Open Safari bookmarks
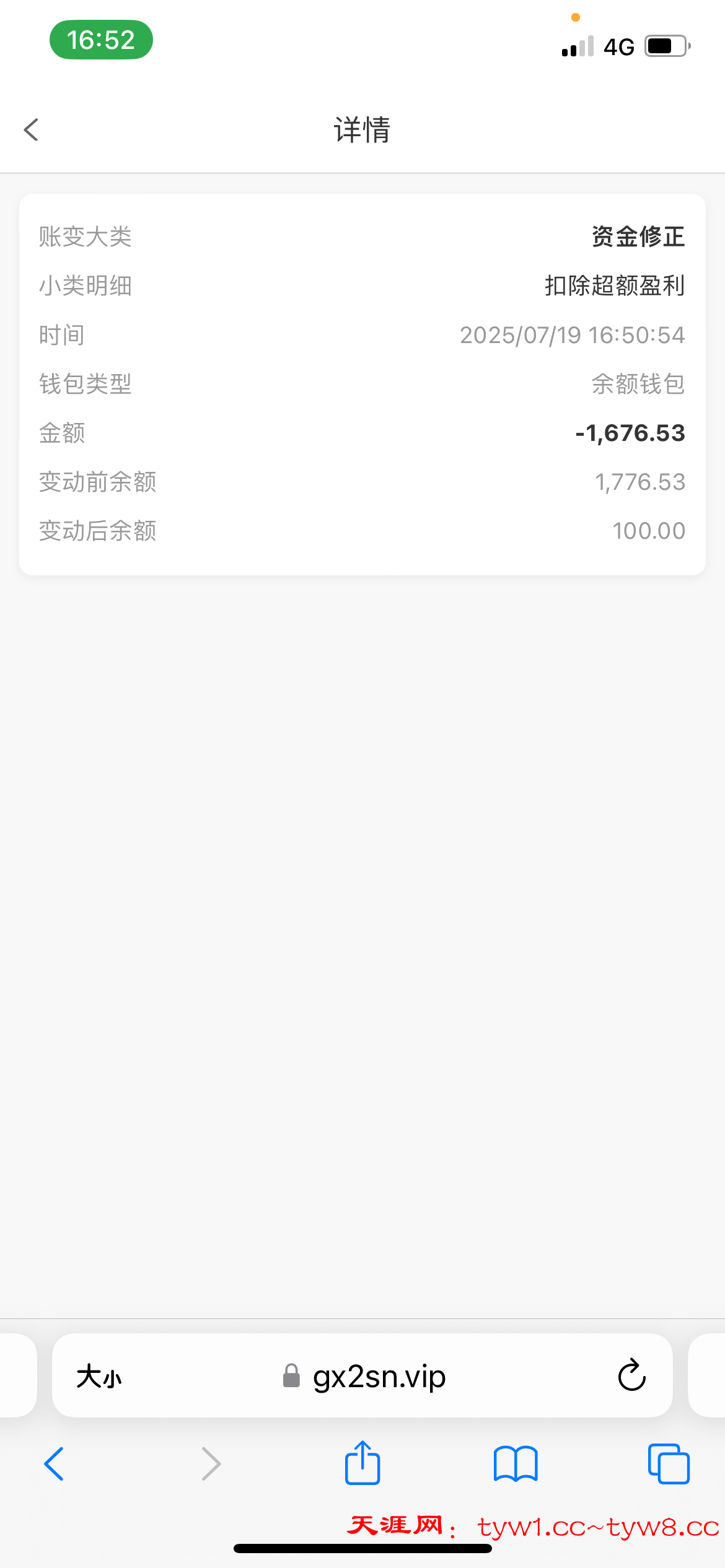 point(516,1464)
